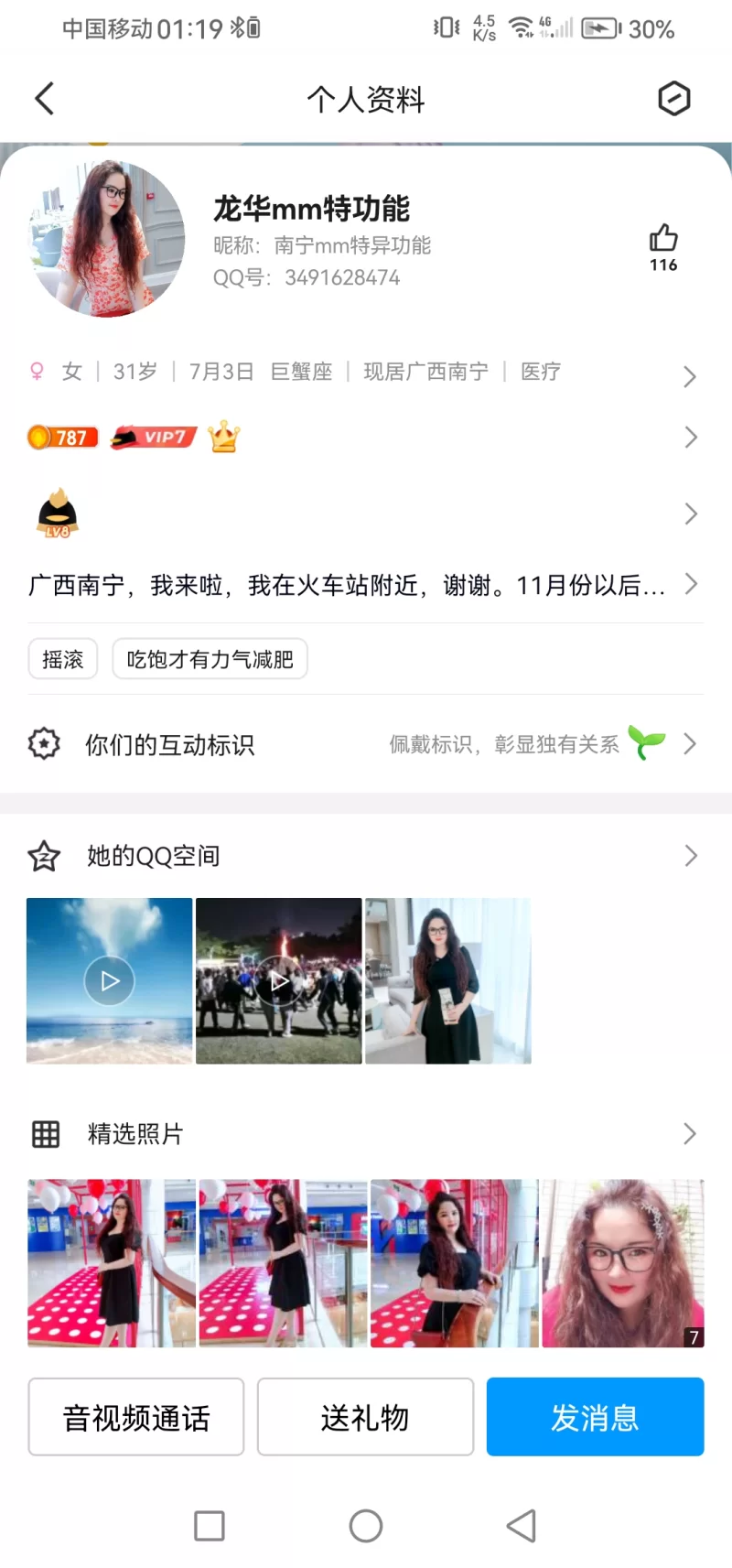Screen dimensions: 732x1568
Task: Go to the system home screen
Action: pyautogui.click(x=366, y=1526)
